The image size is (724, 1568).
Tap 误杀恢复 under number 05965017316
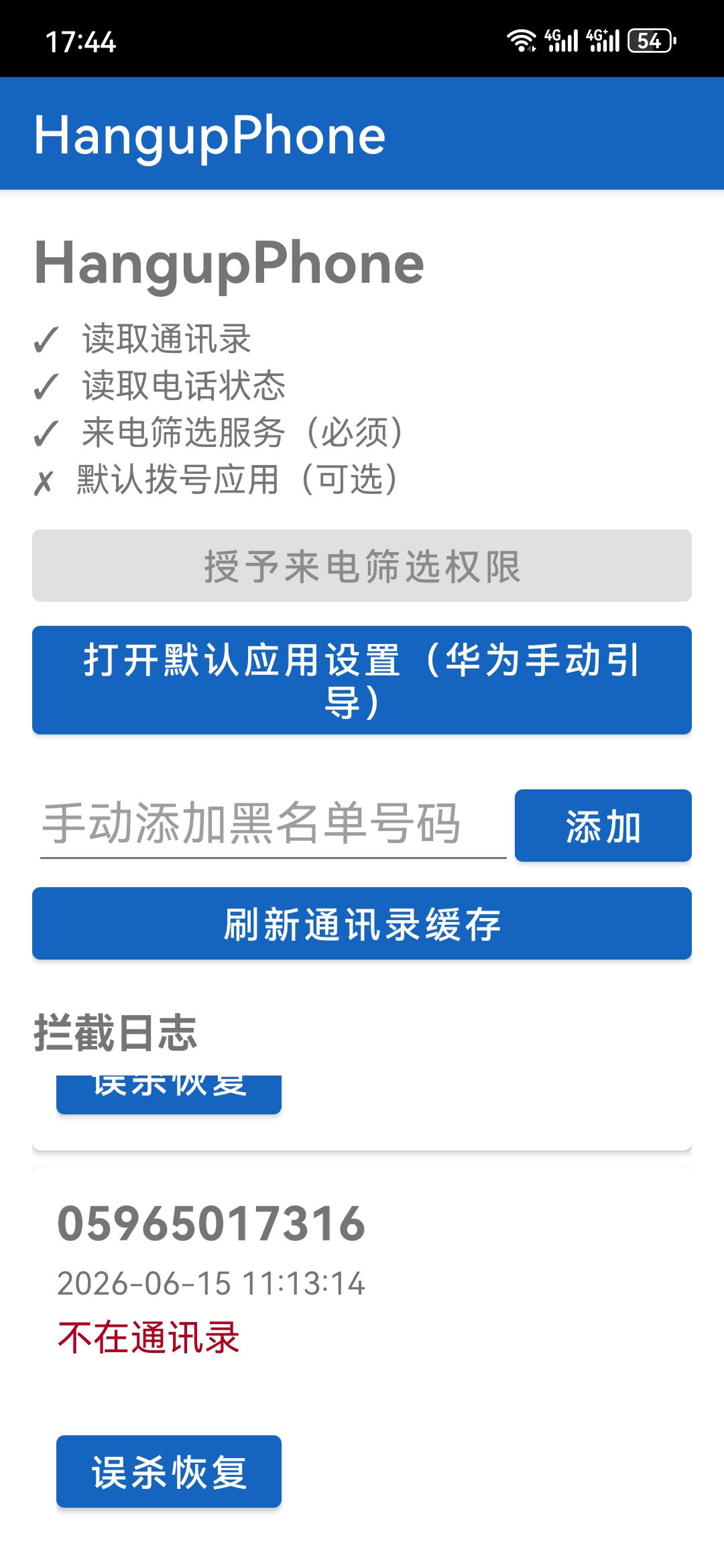[169, 1472]
